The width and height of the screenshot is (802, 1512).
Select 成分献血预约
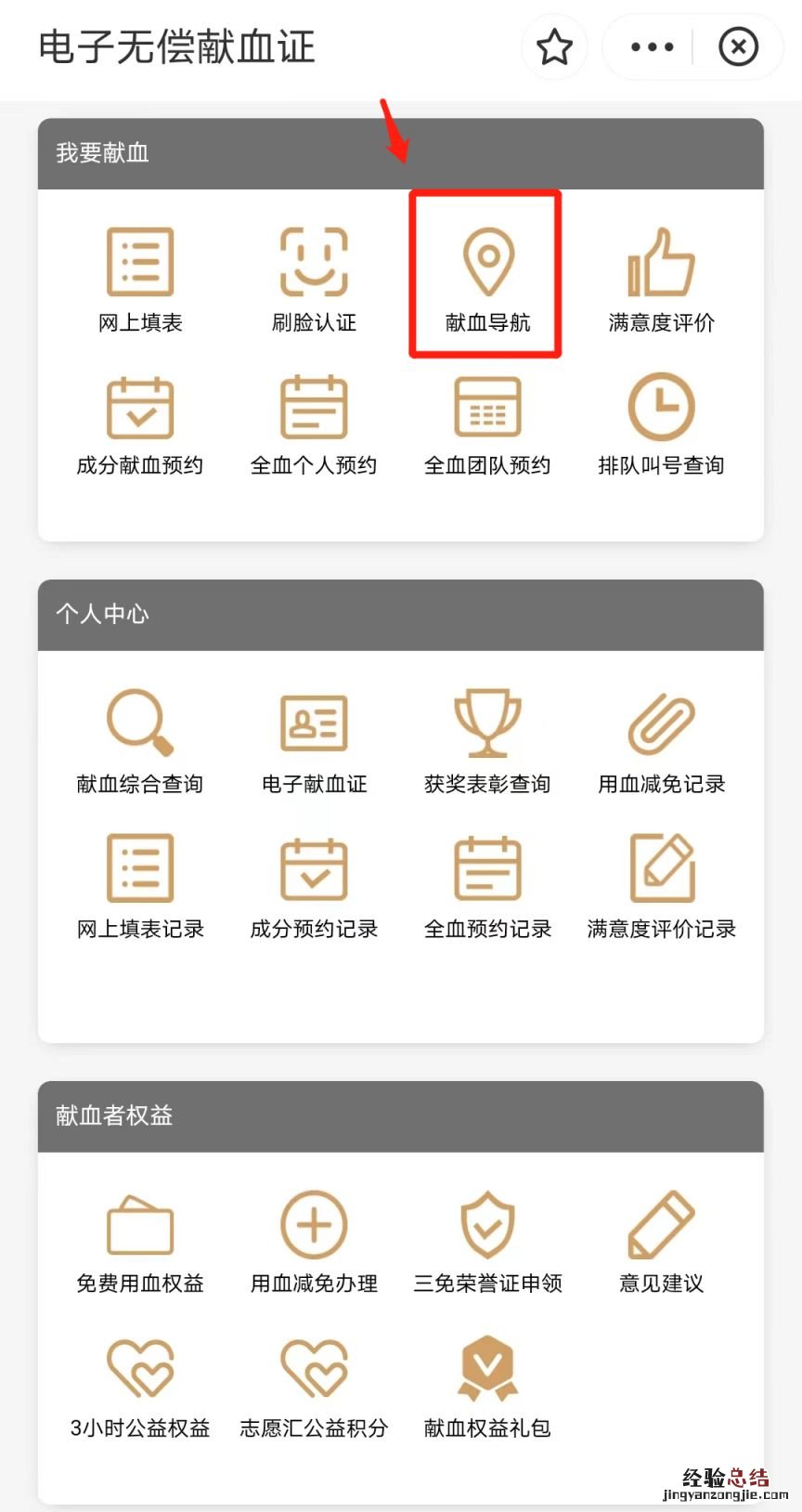point(140,424)
